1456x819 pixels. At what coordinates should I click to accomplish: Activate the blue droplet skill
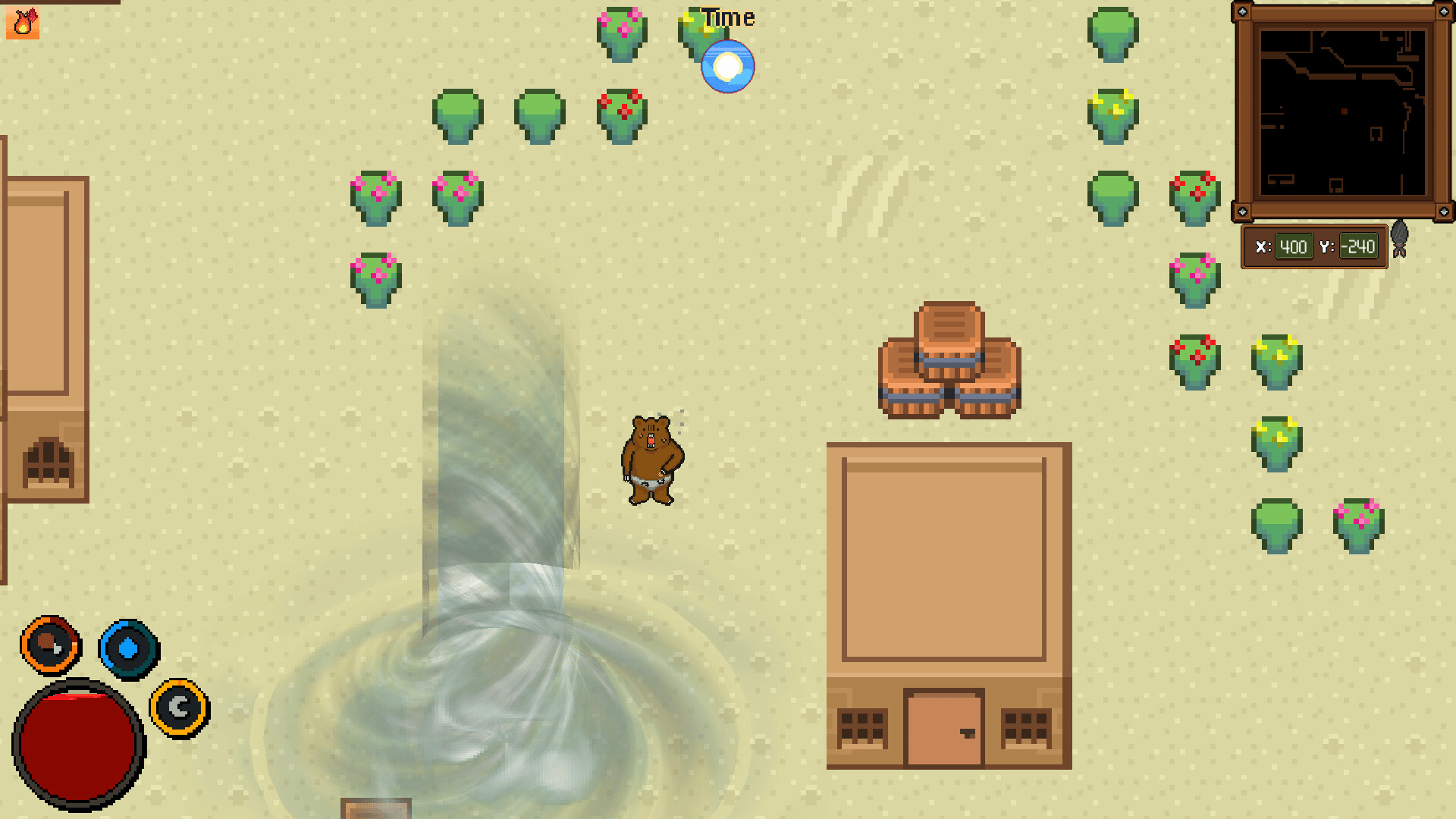(x=128, y=649)
